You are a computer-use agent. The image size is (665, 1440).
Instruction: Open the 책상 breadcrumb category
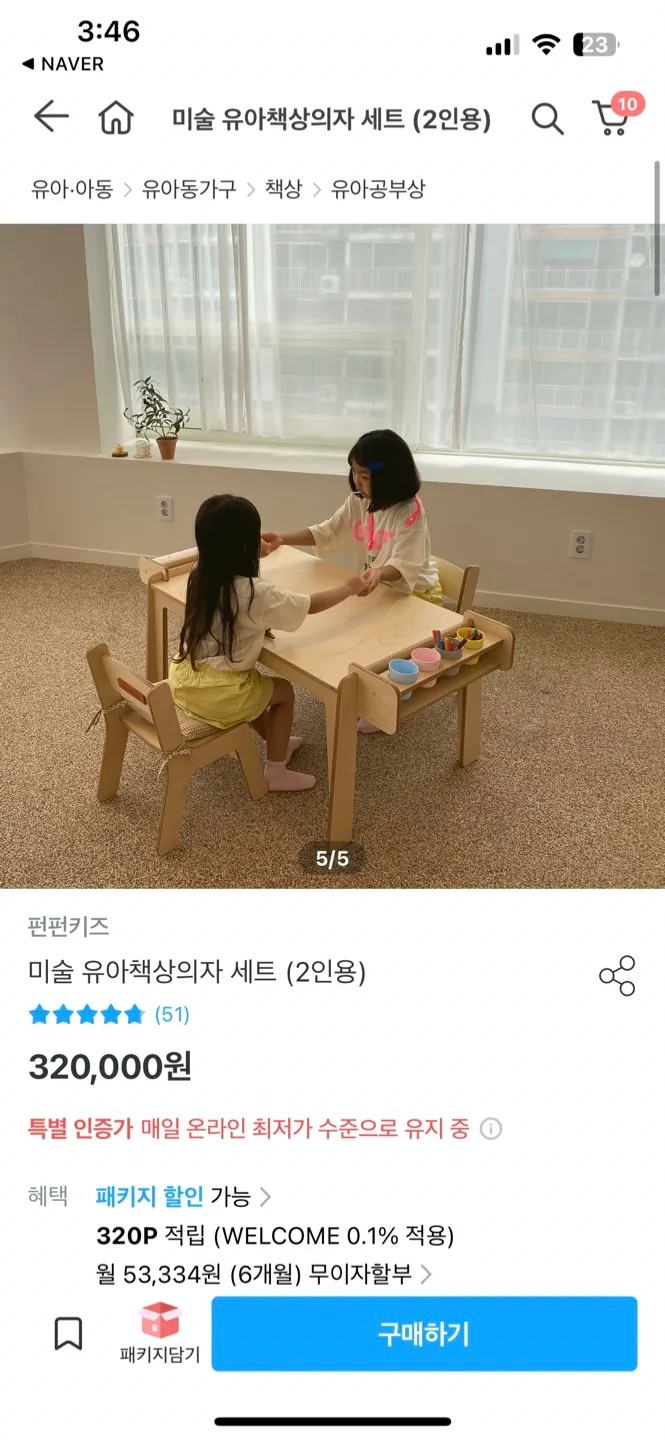click(x=283, y=189)
